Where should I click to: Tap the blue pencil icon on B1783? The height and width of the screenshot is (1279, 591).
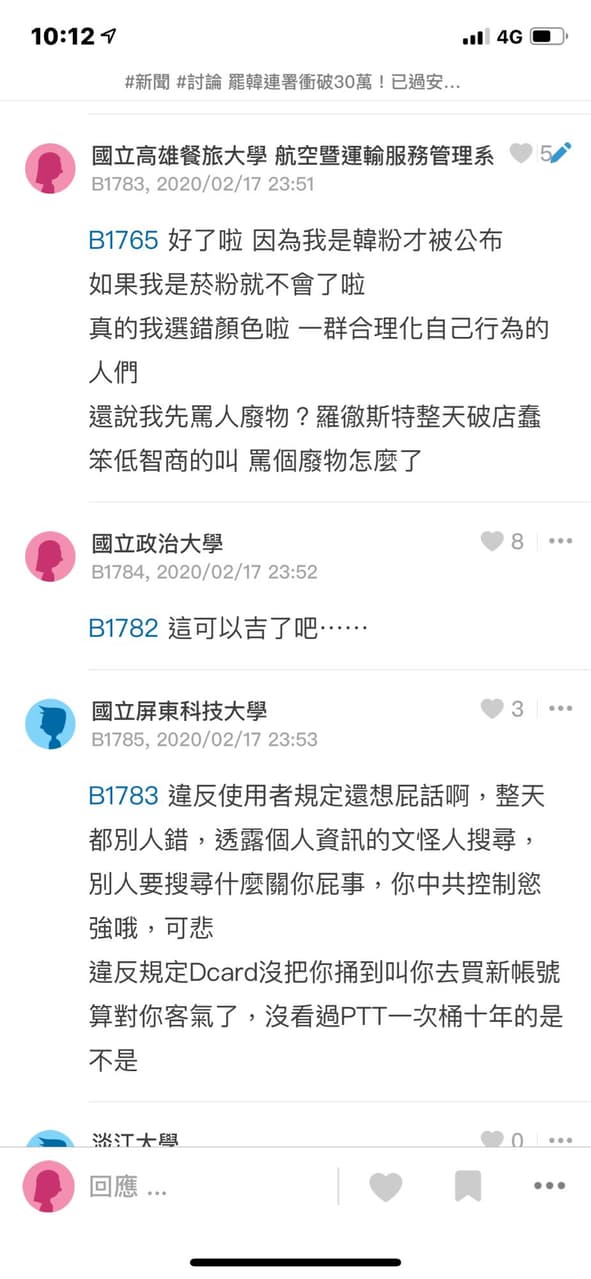tap(561, 152)
